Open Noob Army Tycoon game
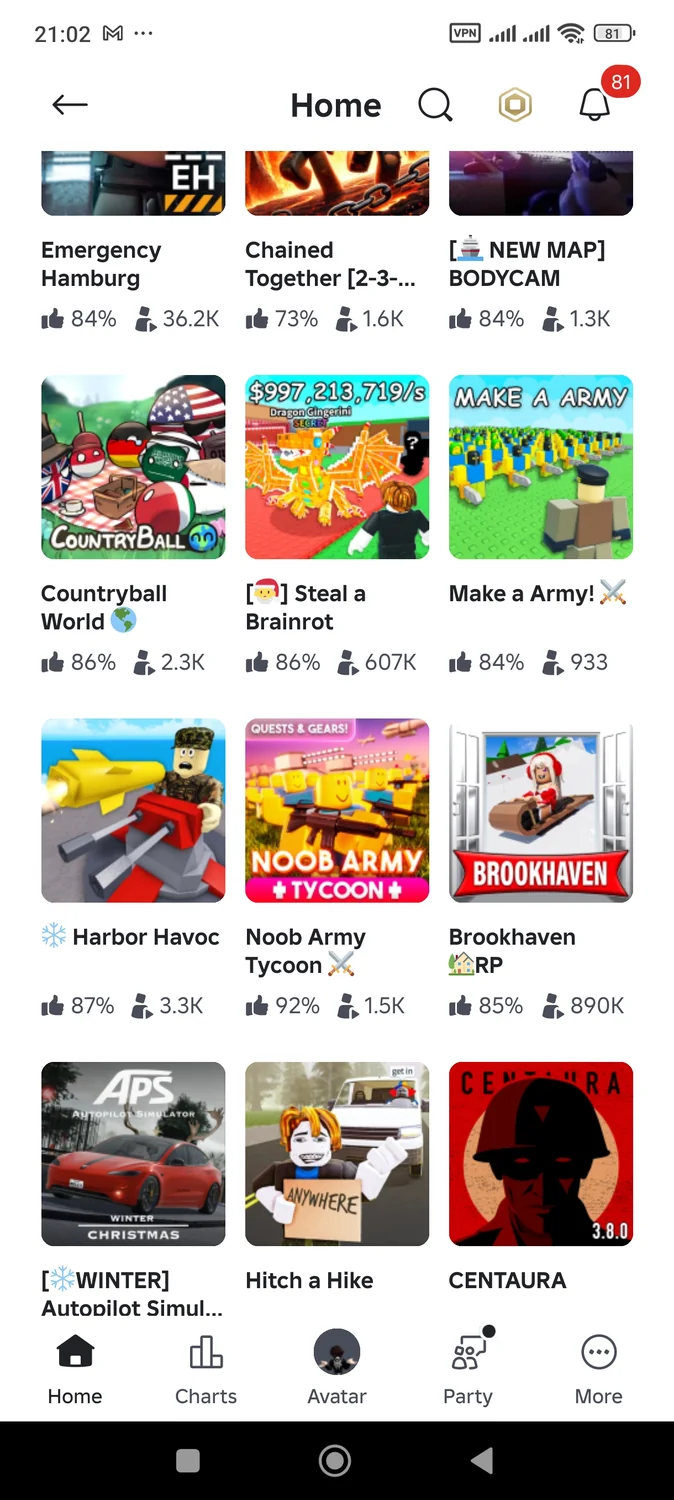 (x=337, y=810)
